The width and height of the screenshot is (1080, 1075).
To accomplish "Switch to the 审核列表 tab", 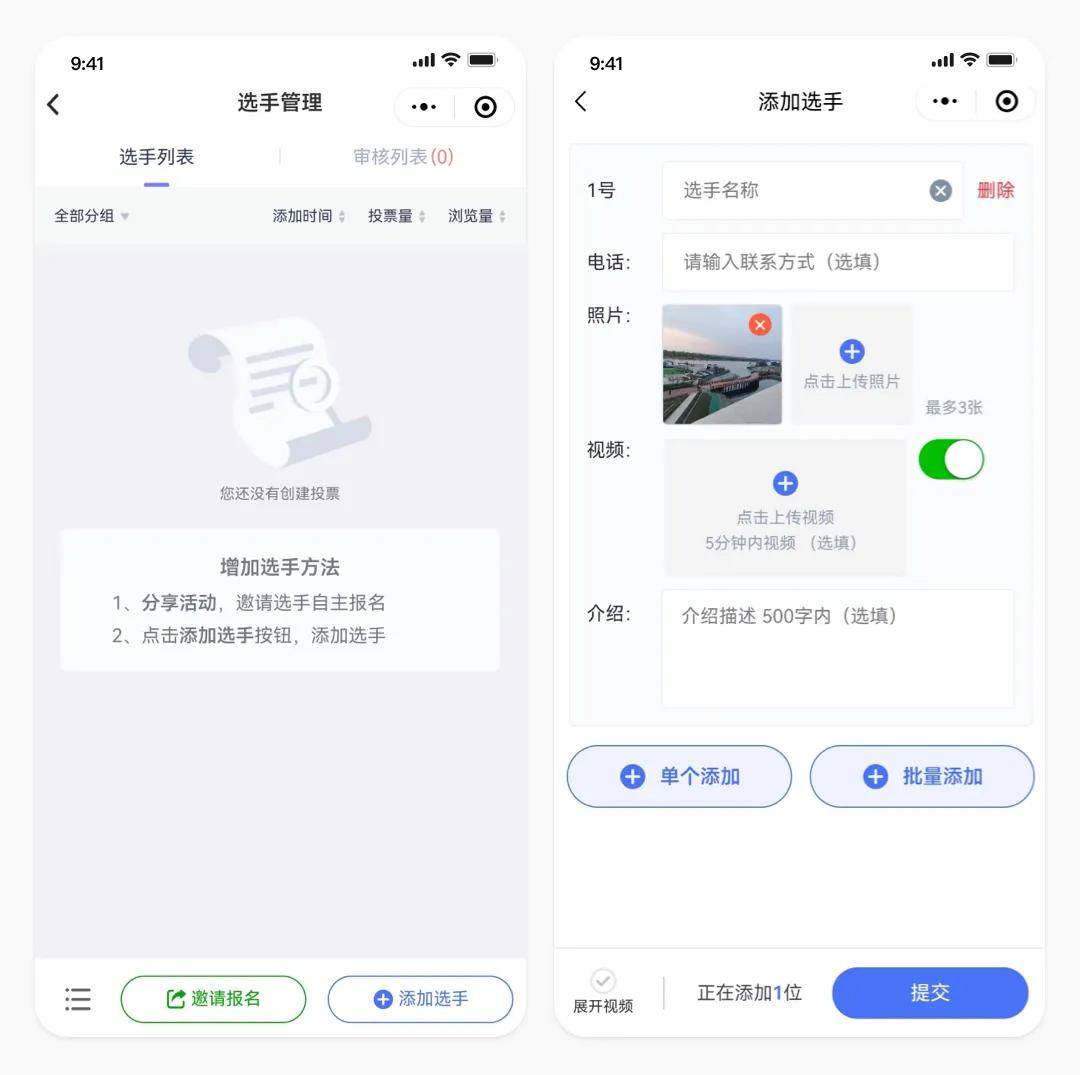I will point(403,157).
